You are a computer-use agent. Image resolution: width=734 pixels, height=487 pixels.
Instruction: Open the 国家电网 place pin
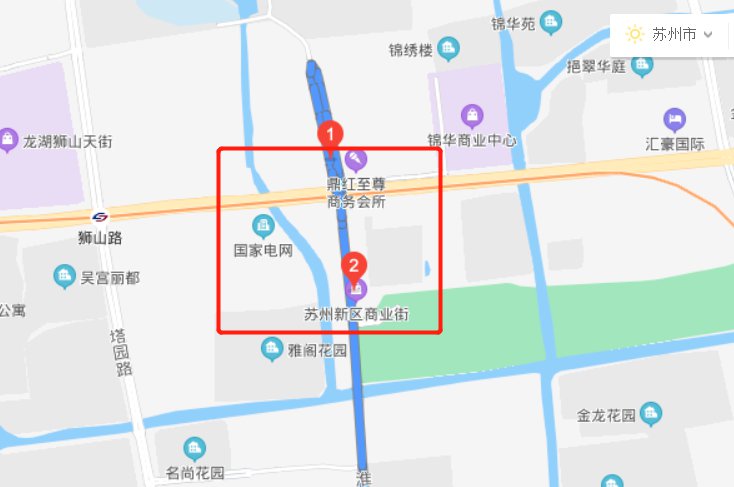pos(263,224)
